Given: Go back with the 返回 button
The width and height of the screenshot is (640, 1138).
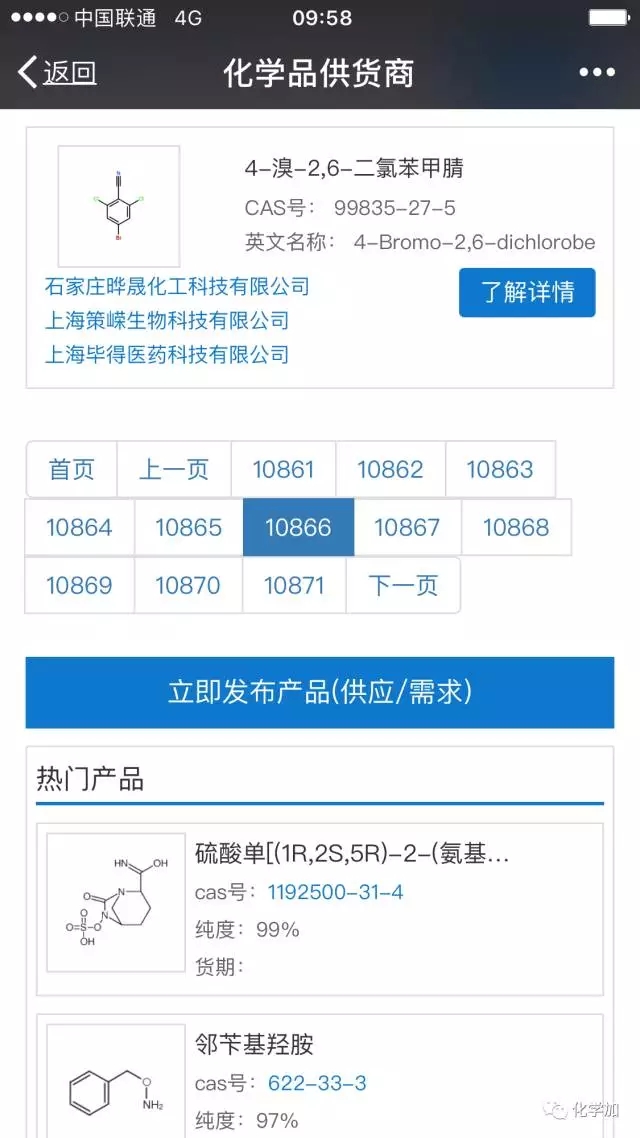Looking at the screenshot, I should [x=58, y=73].
